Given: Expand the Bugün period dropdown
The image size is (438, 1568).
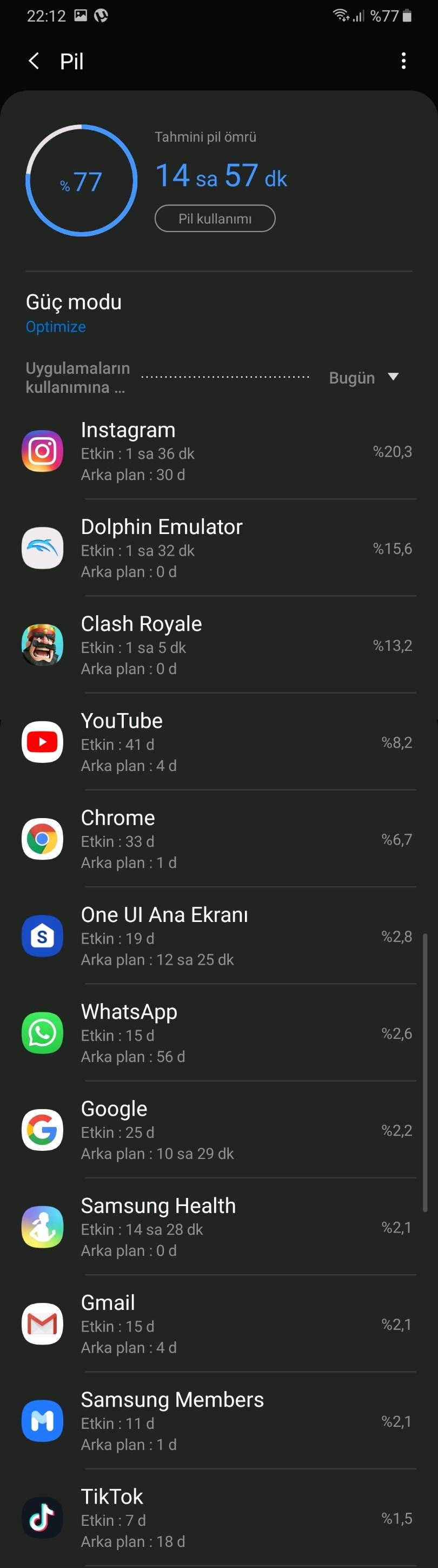Looking at the screenshot, I should [364, 378].
